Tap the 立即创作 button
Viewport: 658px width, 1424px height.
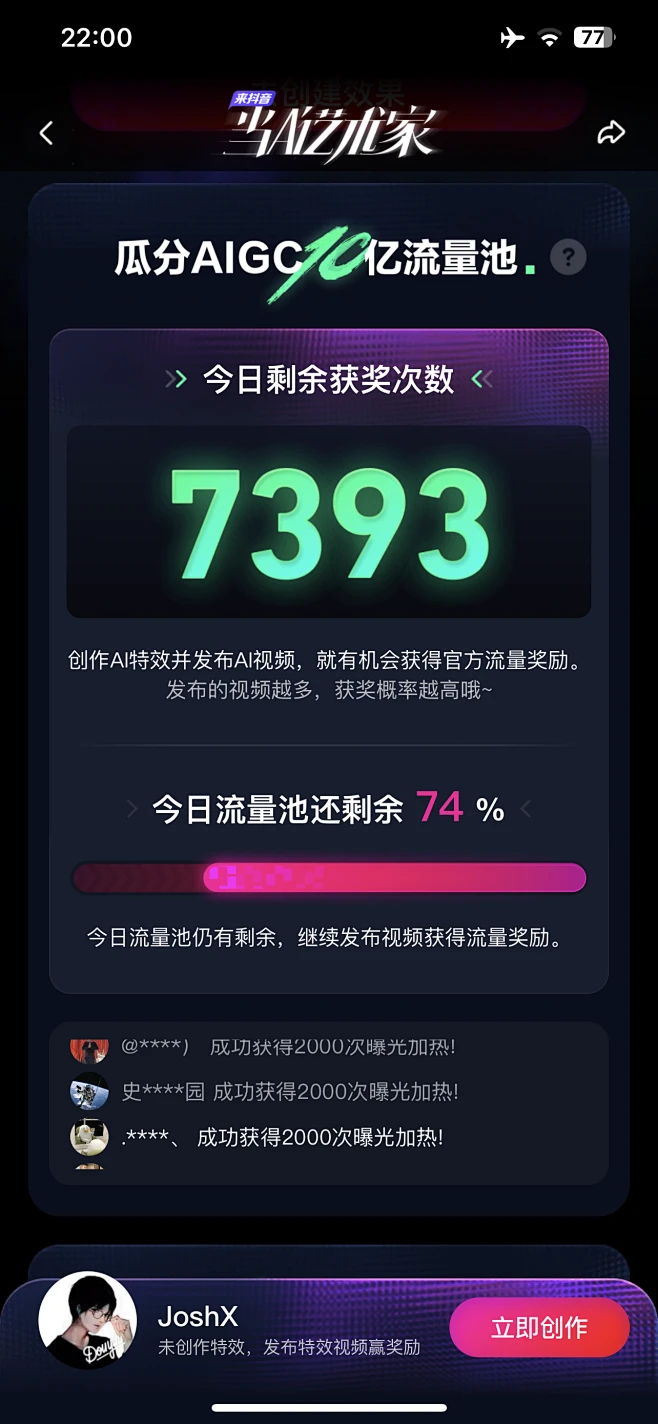point(539,1328)
